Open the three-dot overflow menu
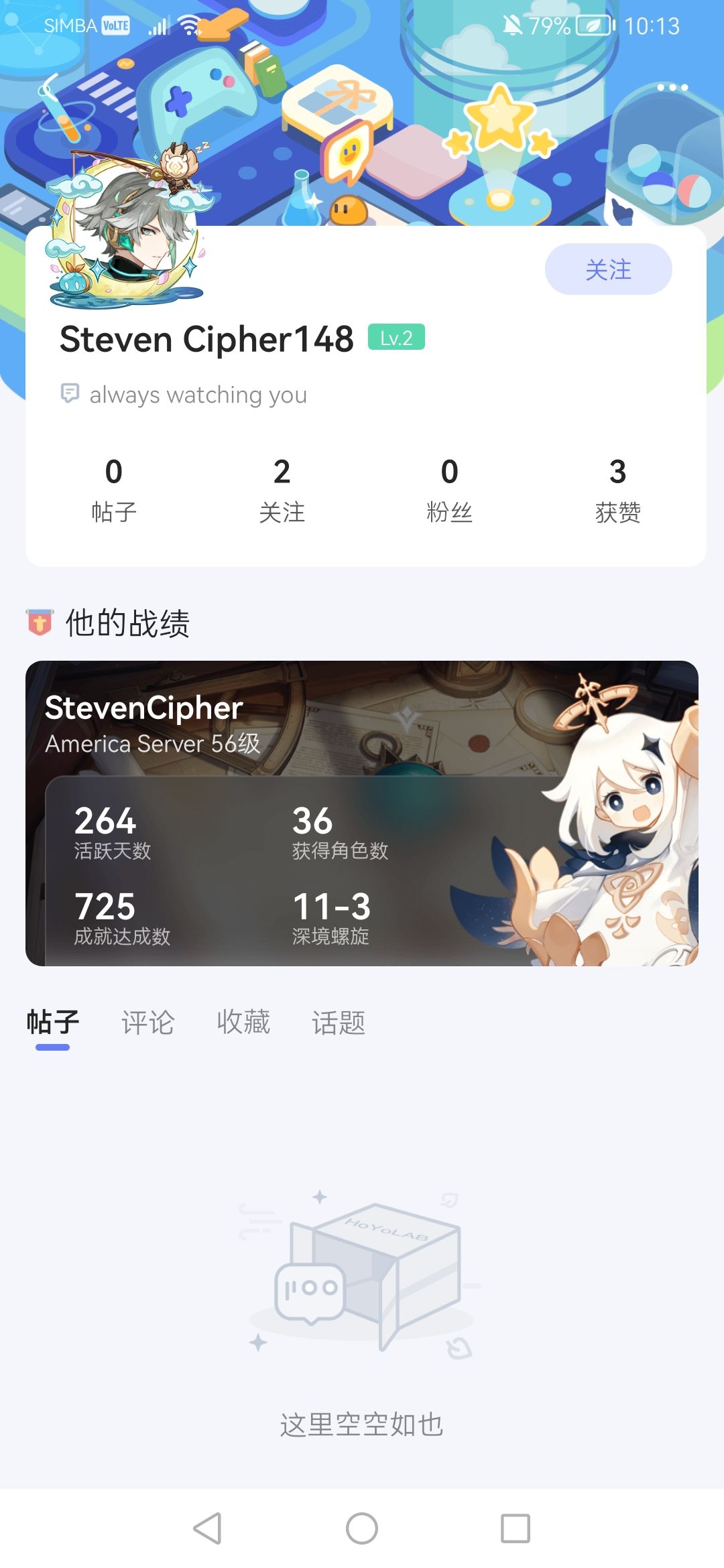The image size is (724, 1568). (x=672, y=88)
